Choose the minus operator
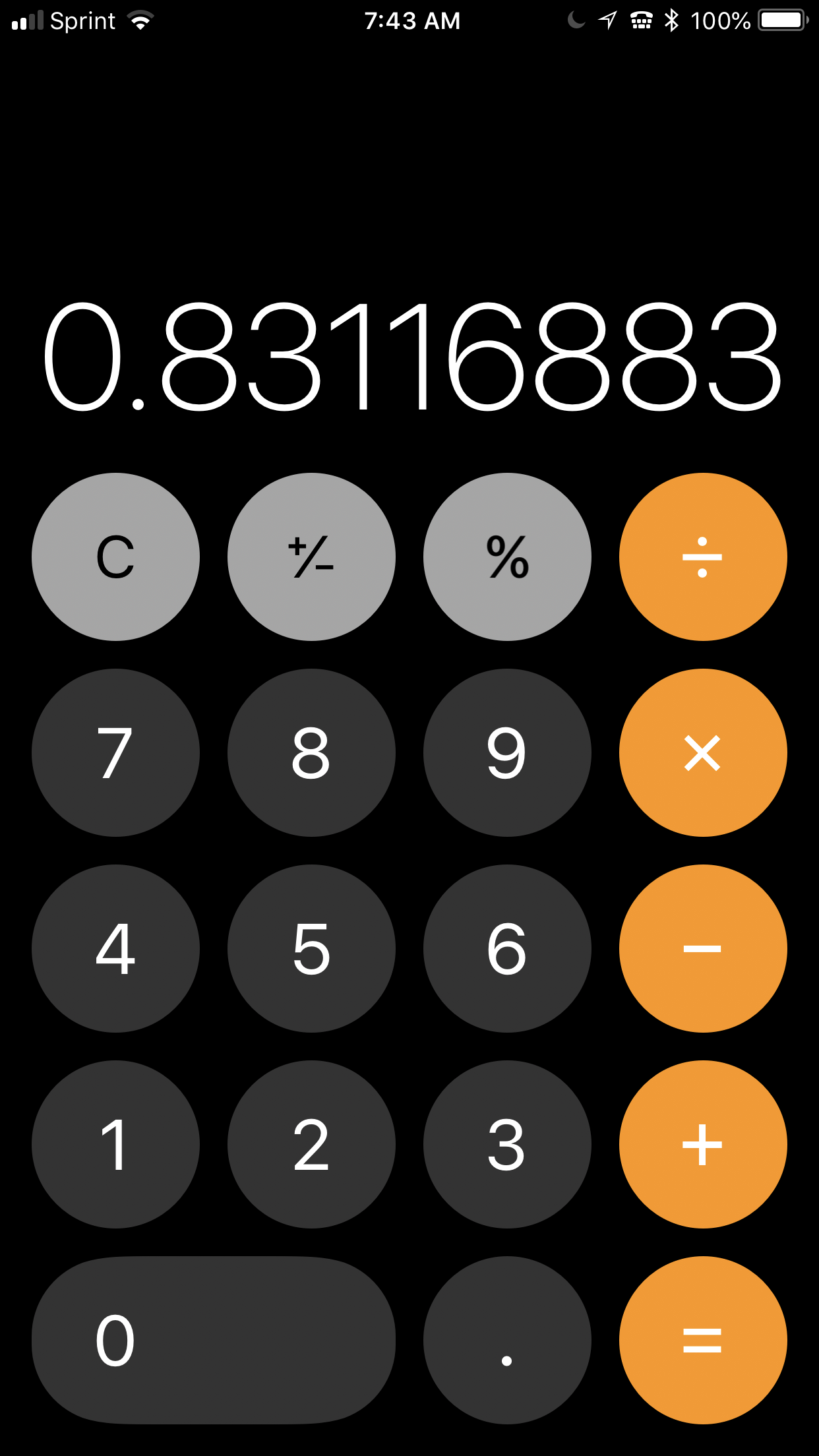Screen dimensions: 819x1456 click(x=703, y=948)
